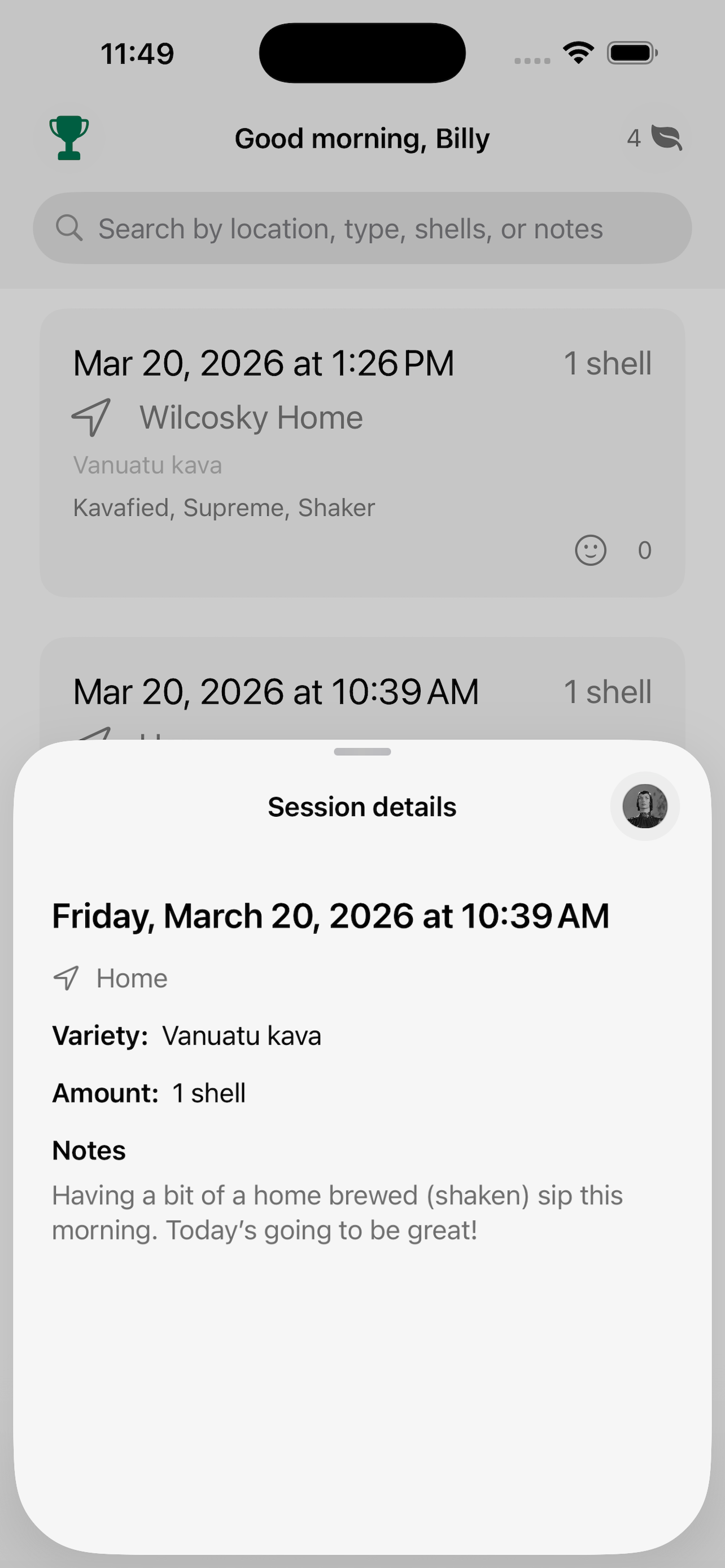Open the trophy achievements icon
The height and width of the screenshot is (1568, 725).
point(69,139)
